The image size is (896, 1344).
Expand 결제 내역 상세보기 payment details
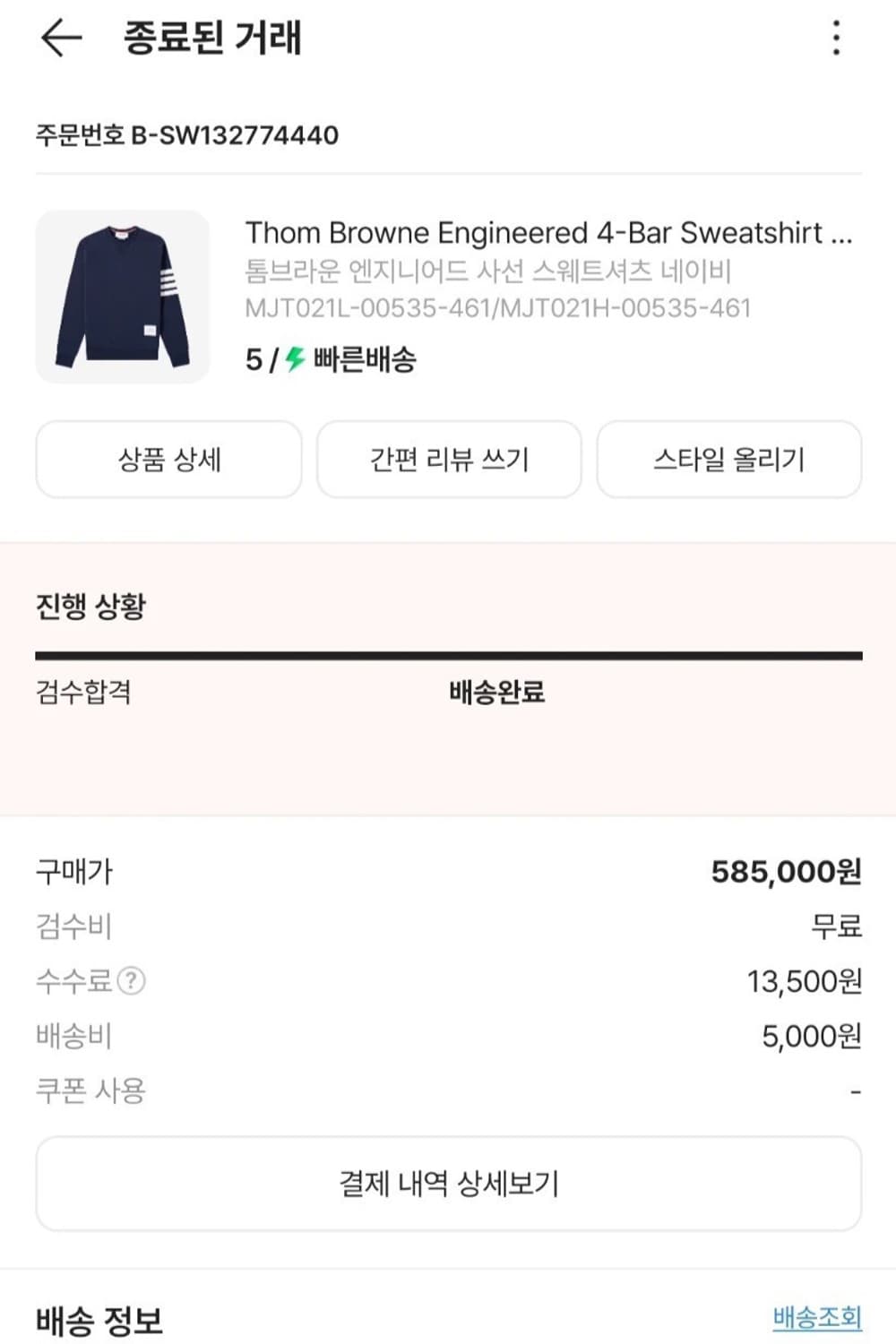448,1184
